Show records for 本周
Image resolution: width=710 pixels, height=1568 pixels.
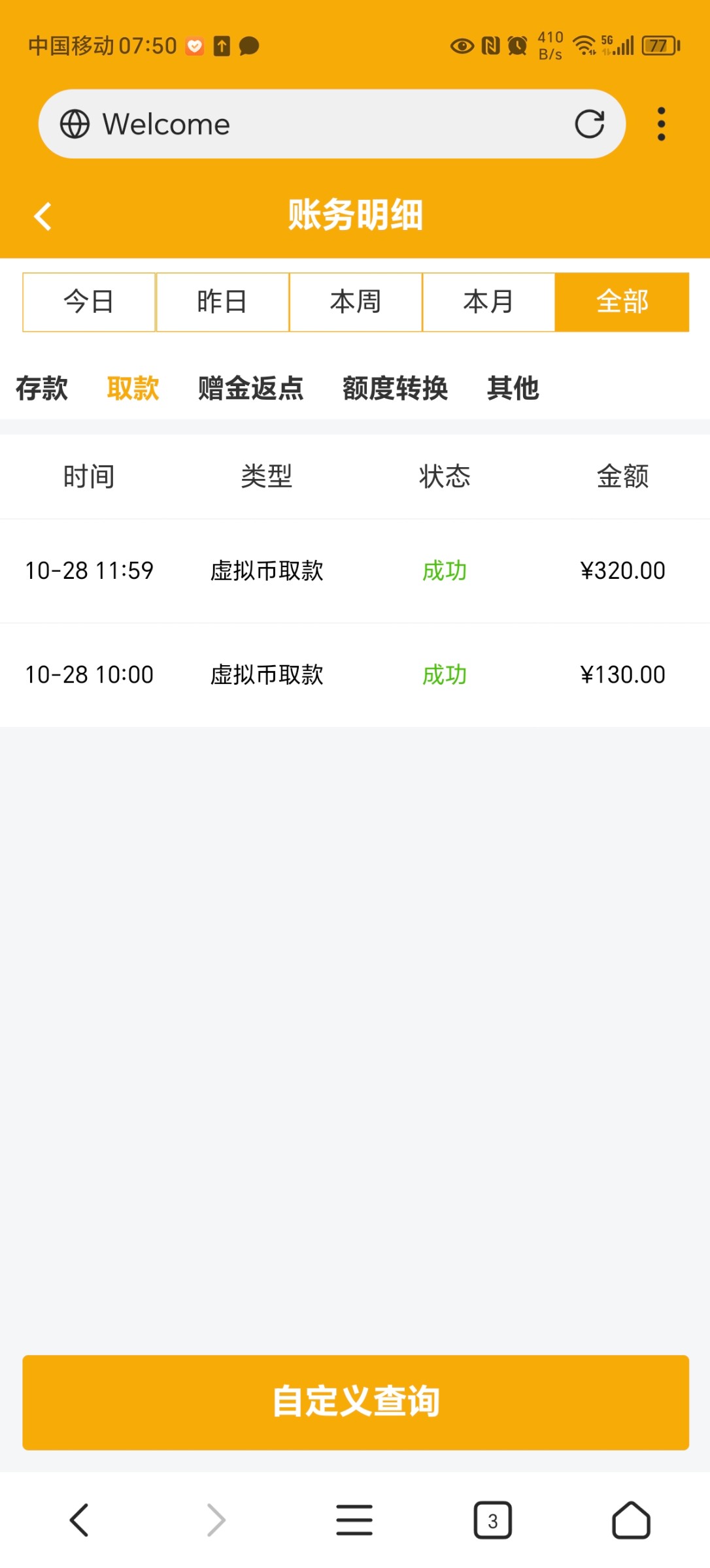pyautogui.click(x=356, y=302)
